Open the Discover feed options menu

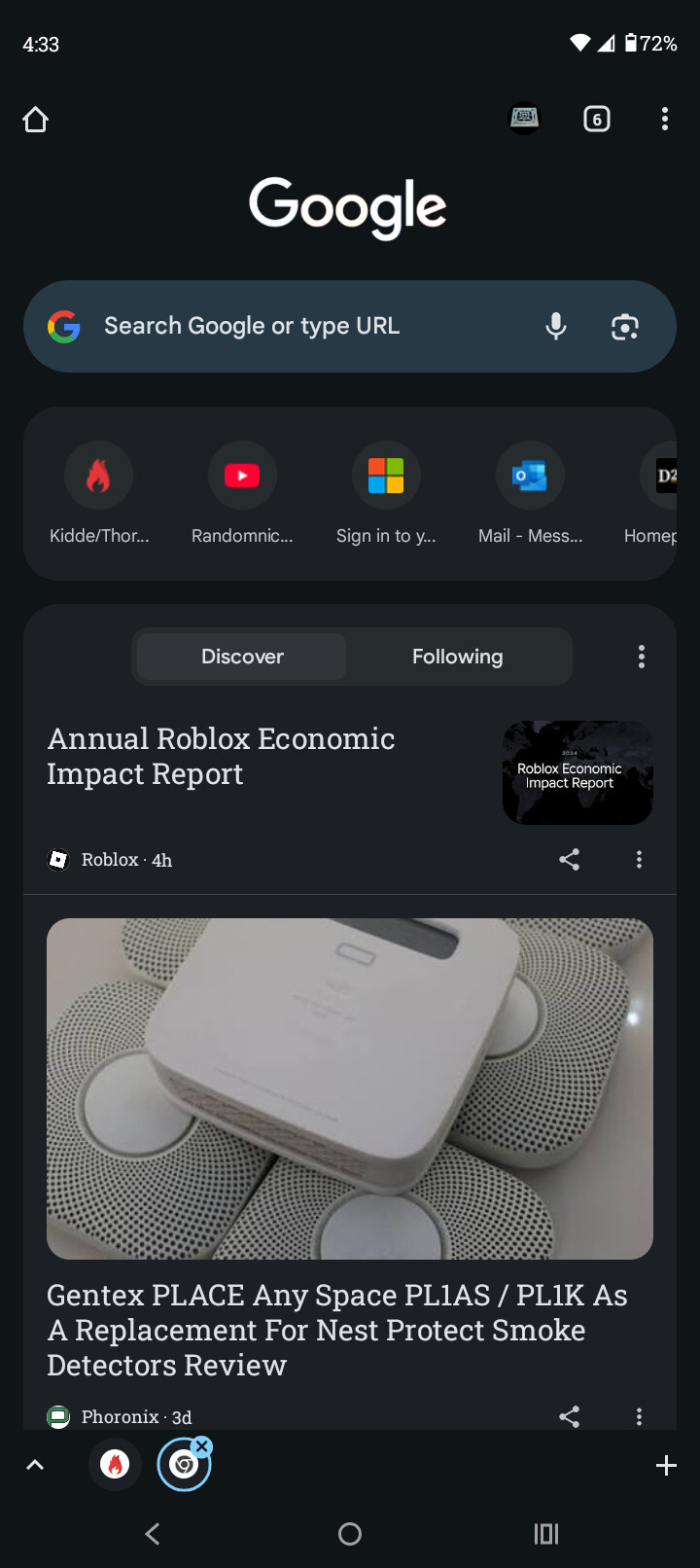tap(642, 657)
